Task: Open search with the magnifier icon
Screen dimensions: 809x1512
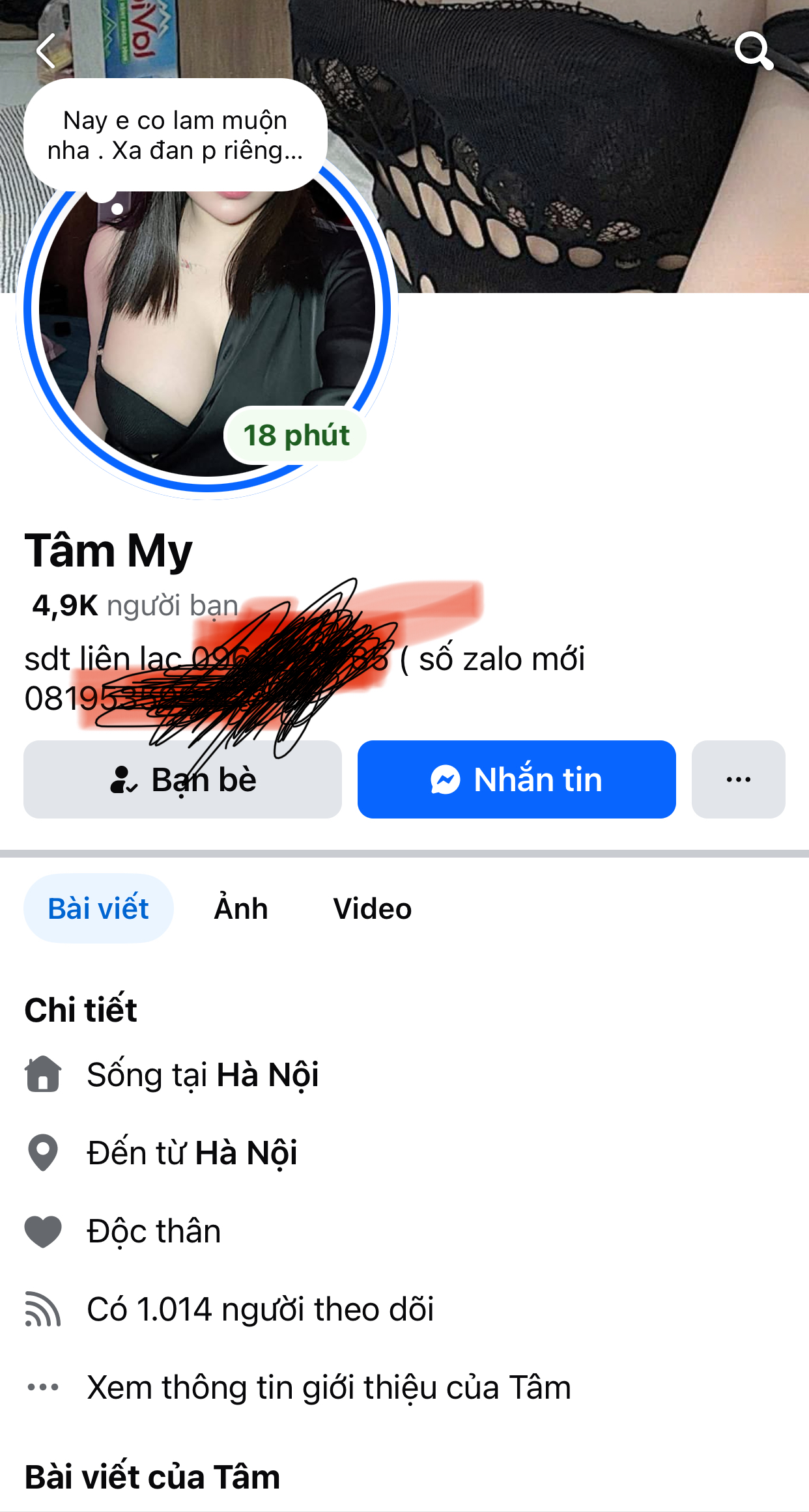Action: 754,51
